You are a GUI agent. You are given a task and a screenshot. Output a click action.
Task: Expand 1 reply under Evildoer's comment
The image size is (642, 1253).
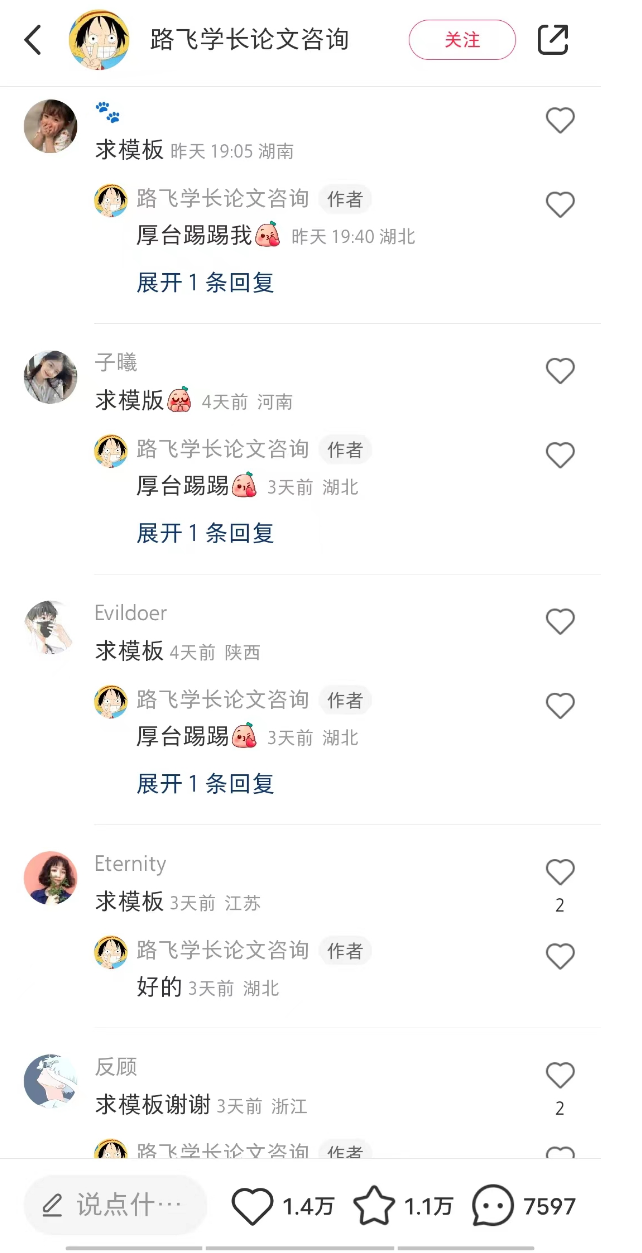[205, 784]
